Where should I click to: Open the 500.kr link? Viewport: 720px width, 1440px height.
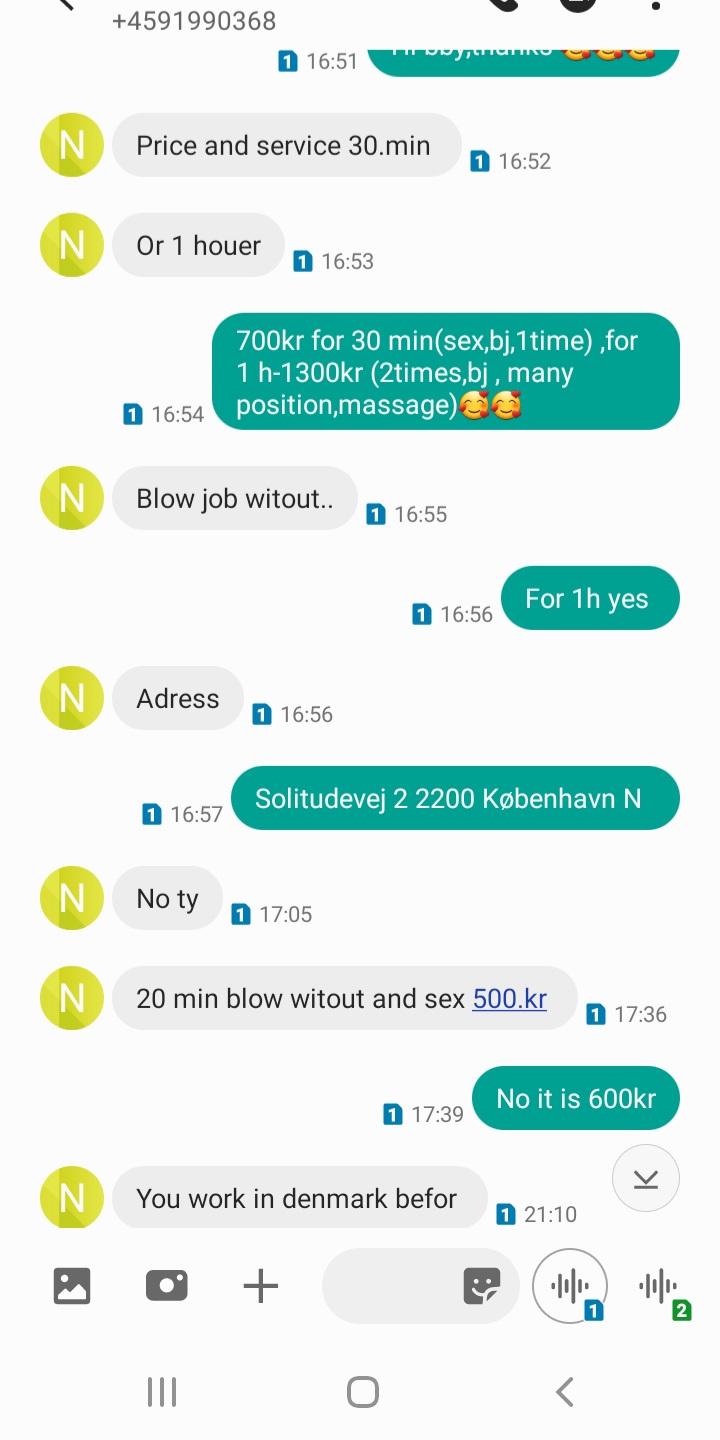click(x=509, y=999)
